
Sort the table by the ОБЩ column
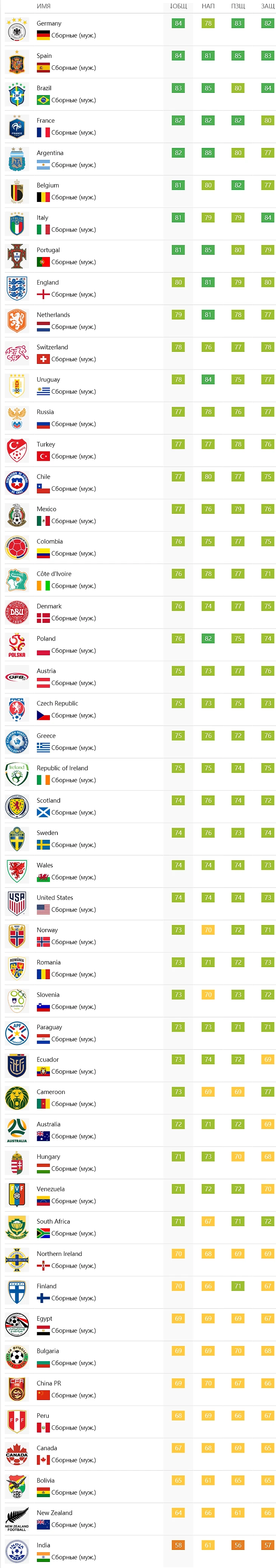[x=178, y=6]
